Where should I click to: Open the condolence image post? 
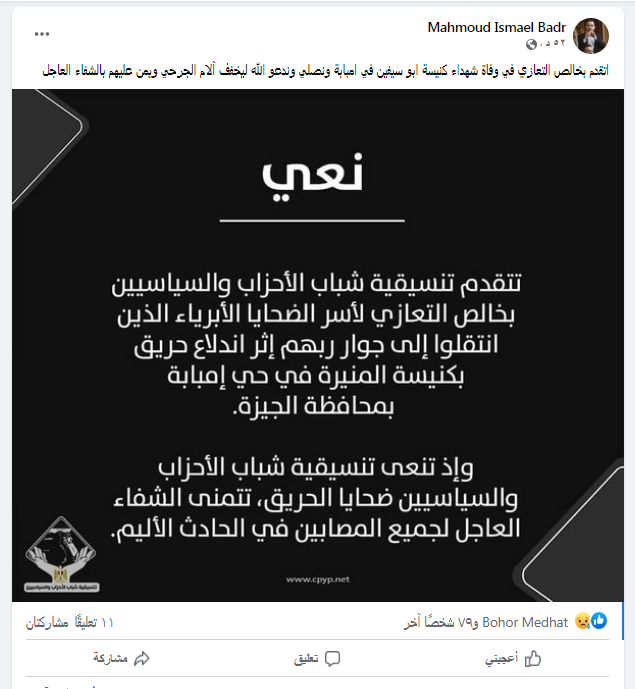(317, 345)
